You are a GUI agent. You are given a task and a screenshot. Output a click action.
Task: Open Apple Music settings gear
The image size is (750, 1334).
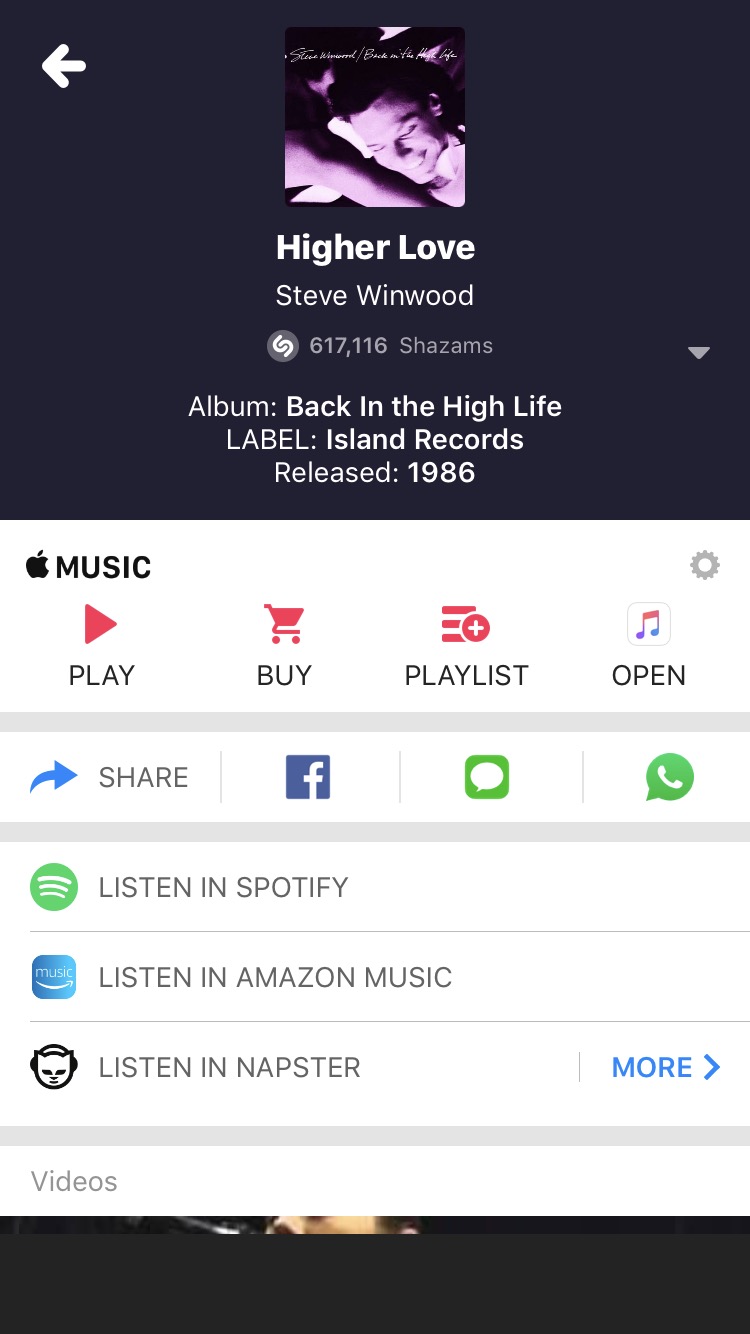(705, 565)
